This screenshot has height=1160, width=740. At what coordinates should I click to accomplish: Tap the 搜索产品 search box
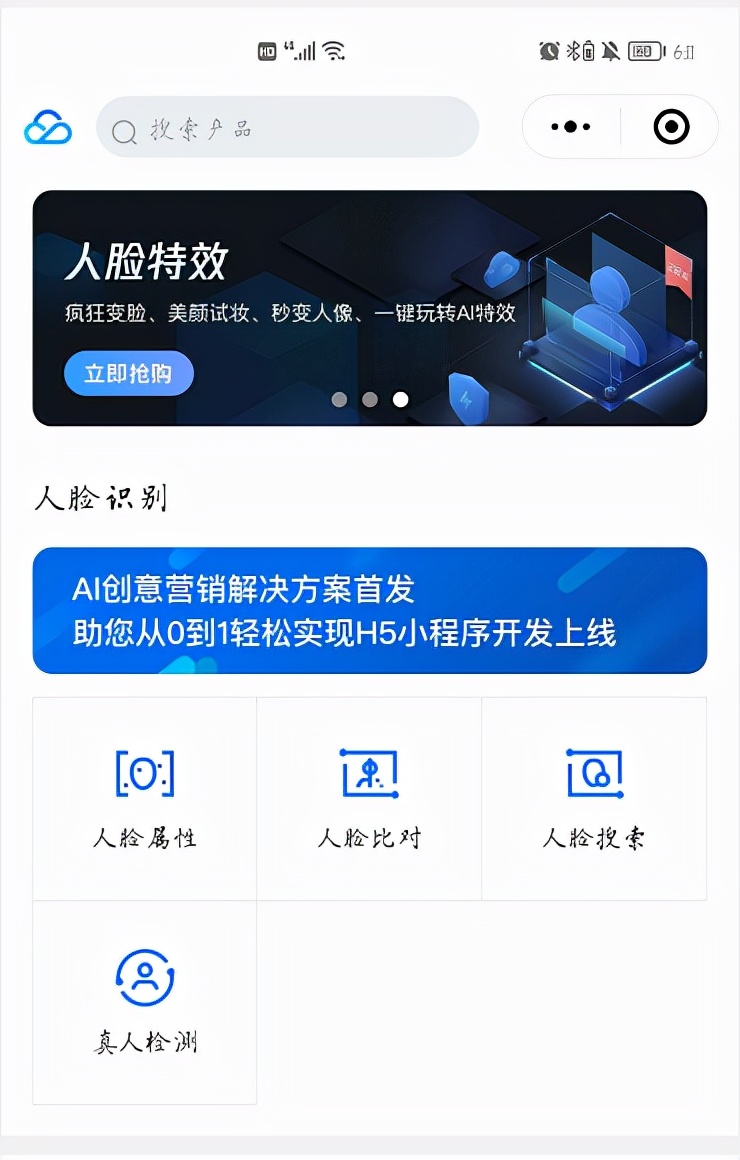click(287, 128)
